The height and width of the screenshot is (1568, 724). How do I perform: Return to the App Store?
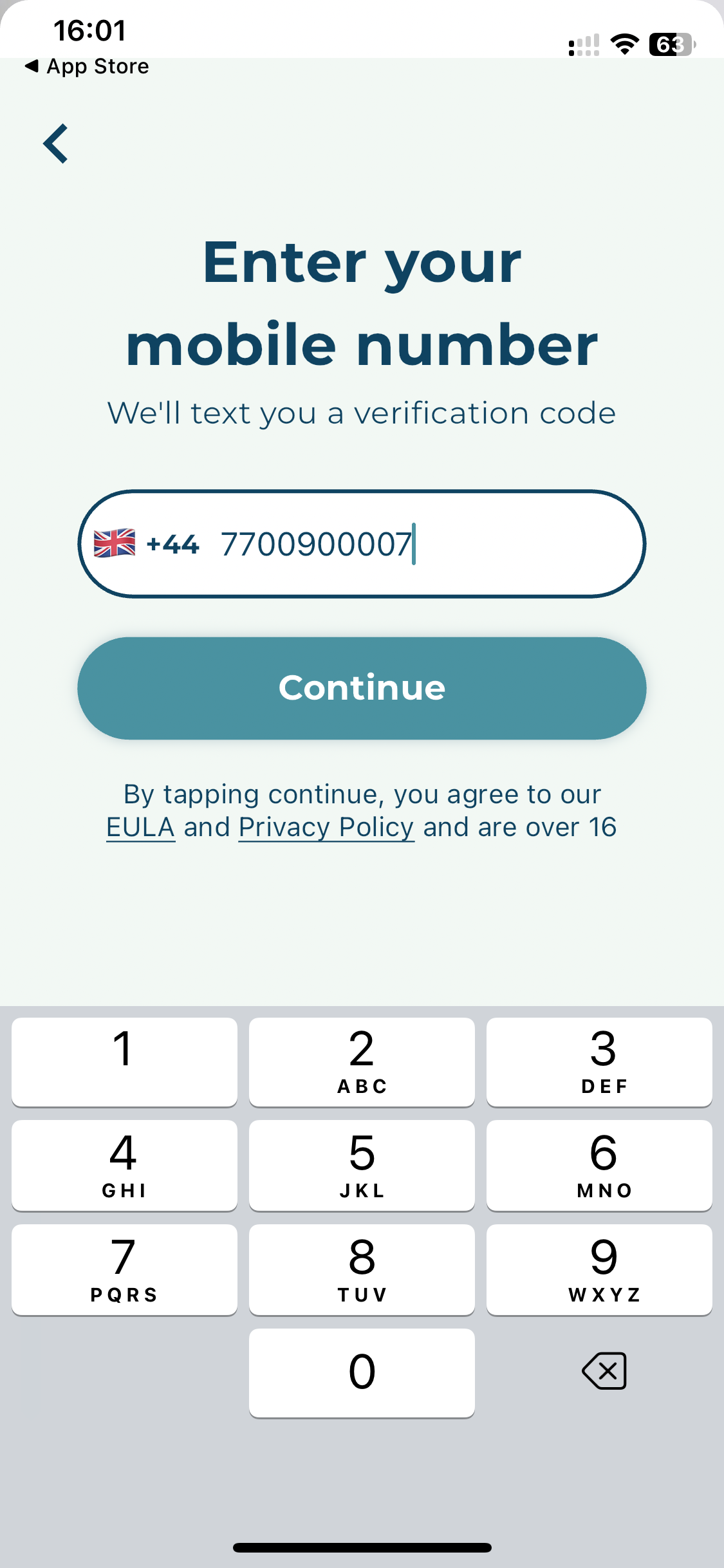pos(87,66)
